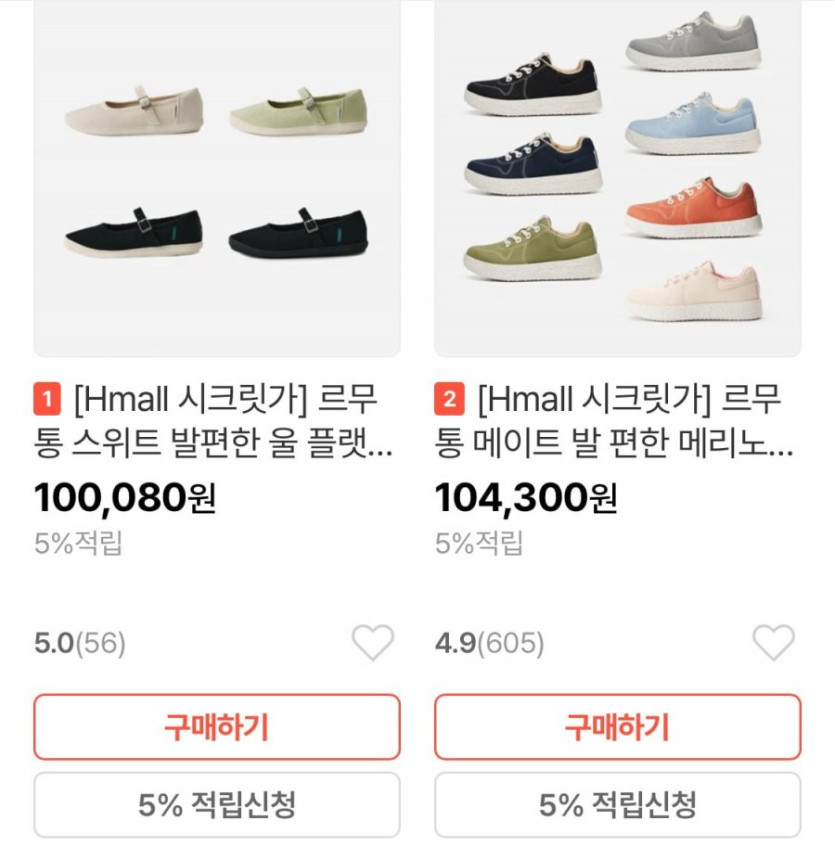The height and width of the screenshot is (859, 835).
Task: Tap 구매하기 for the 104,300원 sneakers
Action: pos(617,727)
